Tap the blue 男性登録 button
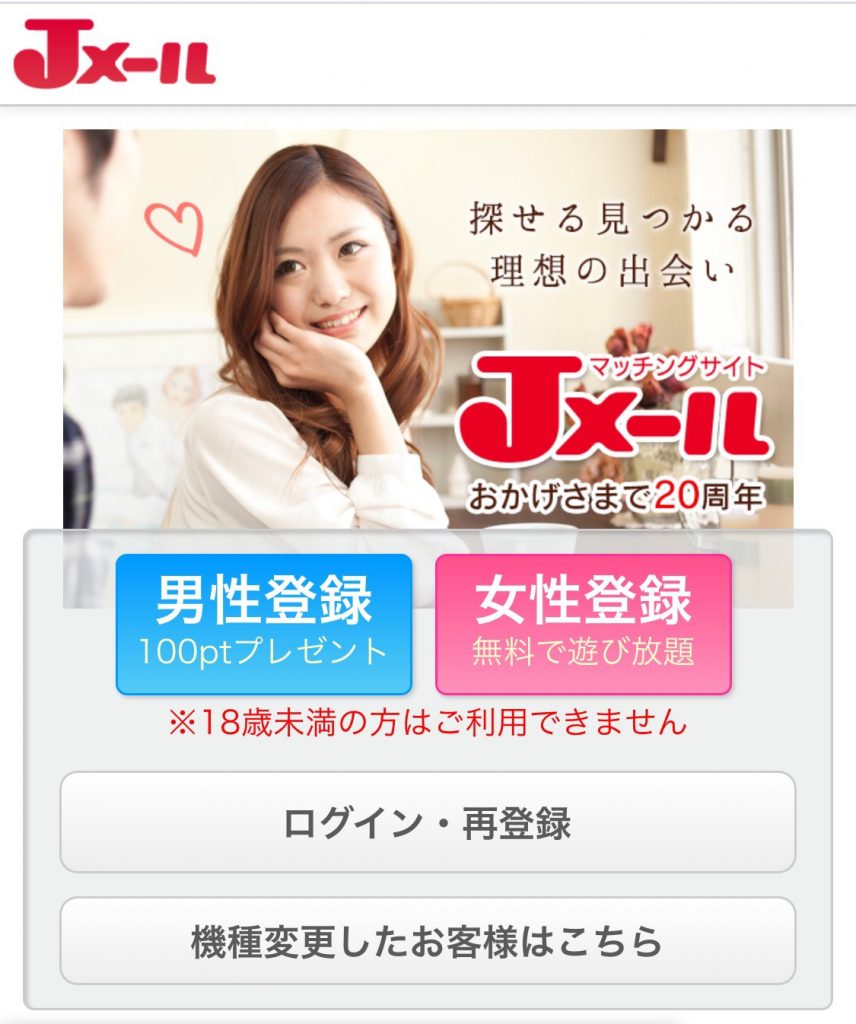The image size is (856, 1024). [264, 624]
